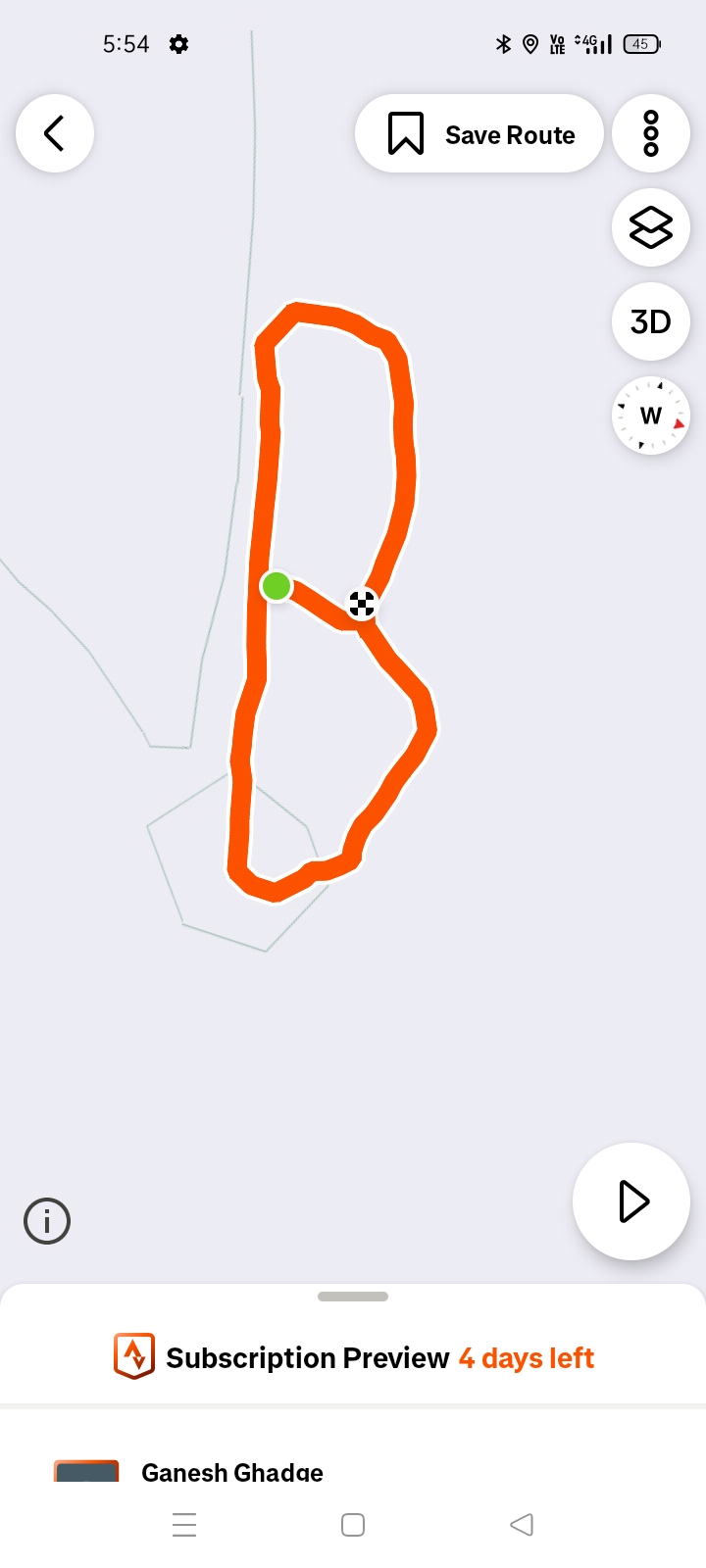Go back using the arrow button
The image size is (706, 1568).
point(55,133)
